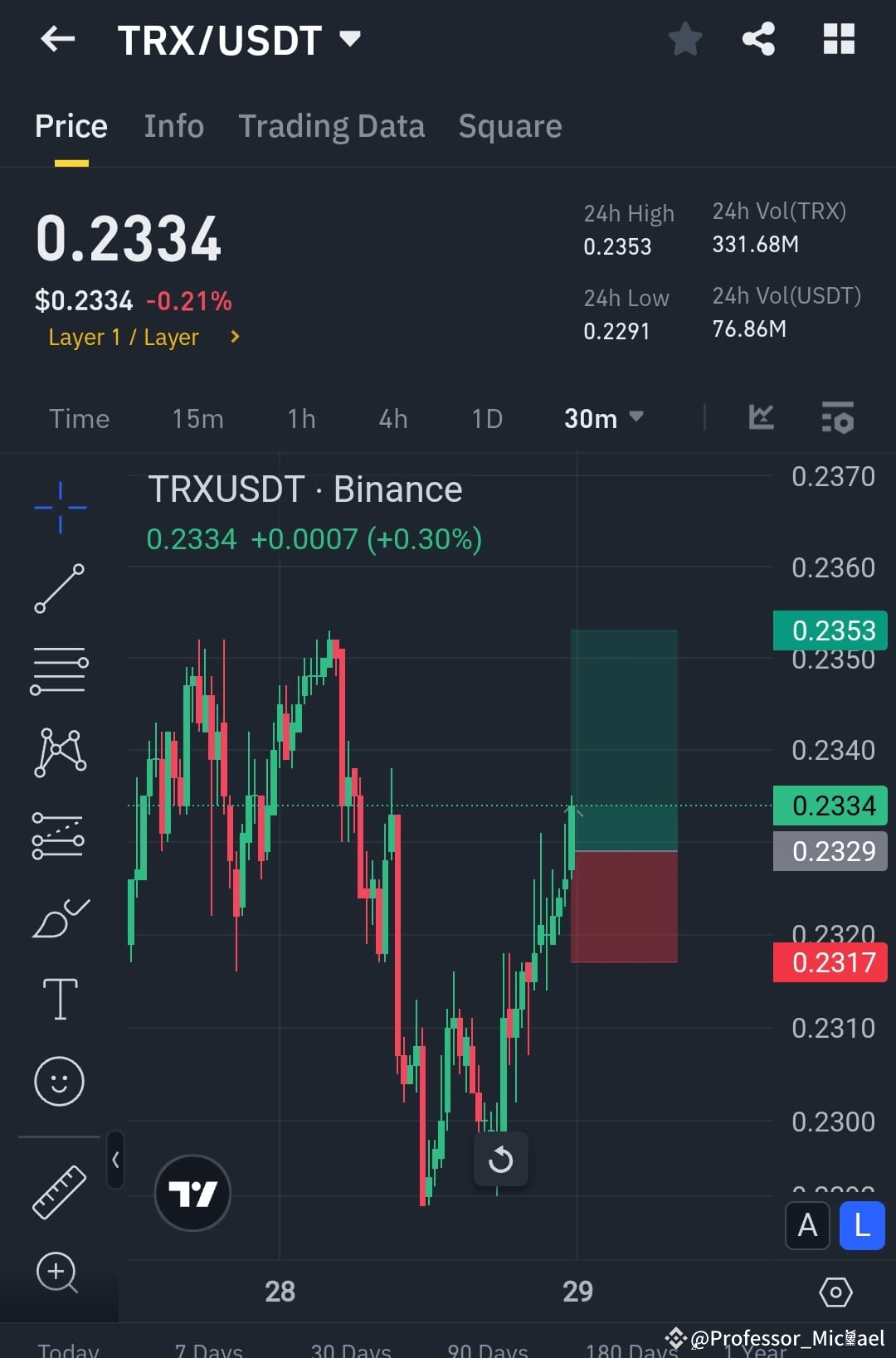The width and height of the screenshot is (896, 1358).
Task: Open the 30m interval dropdown
Action: [x=603, y=419]
